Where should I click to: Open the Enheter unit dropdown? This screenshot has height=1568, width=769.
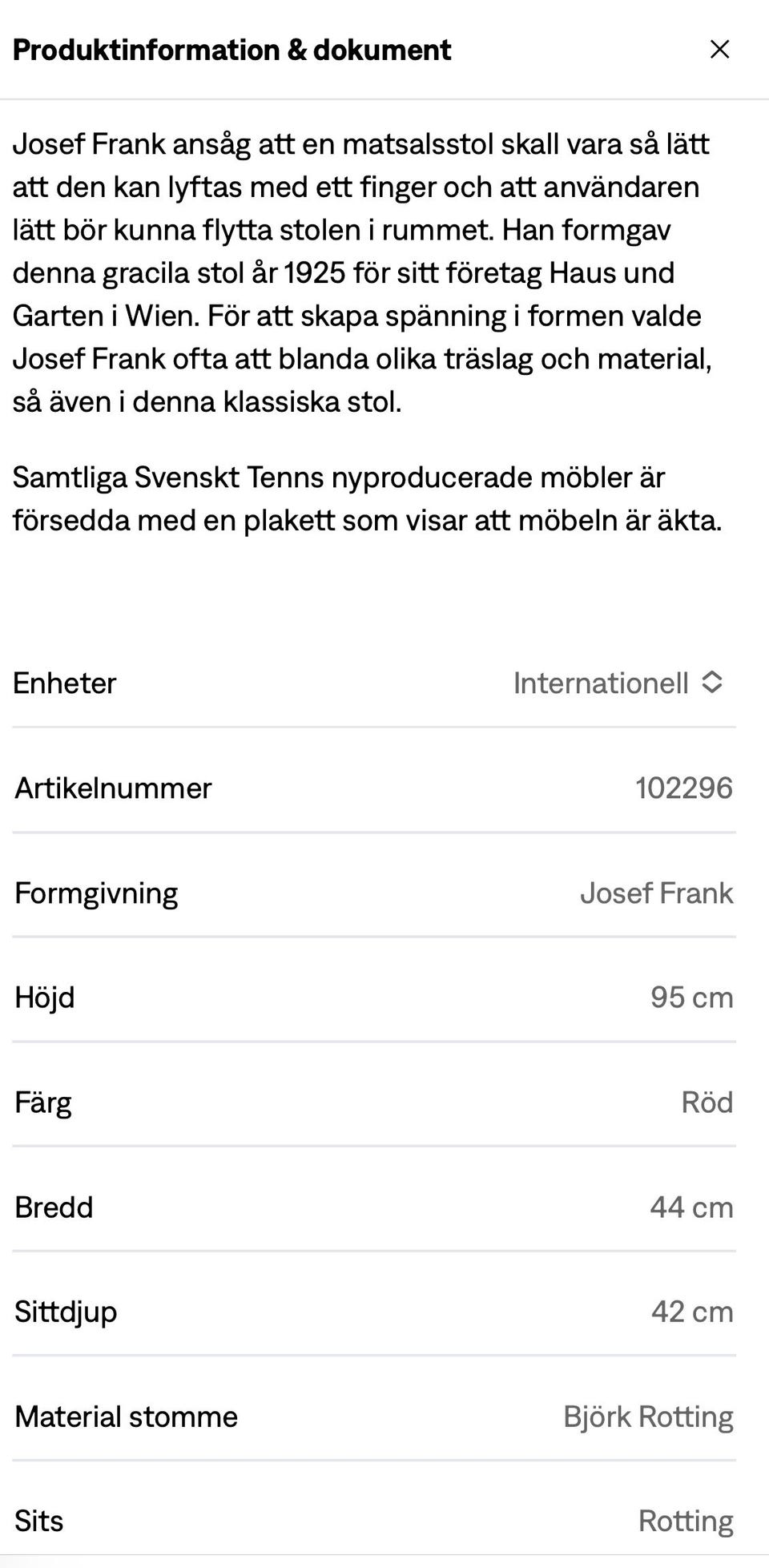[x=618, y=683]
